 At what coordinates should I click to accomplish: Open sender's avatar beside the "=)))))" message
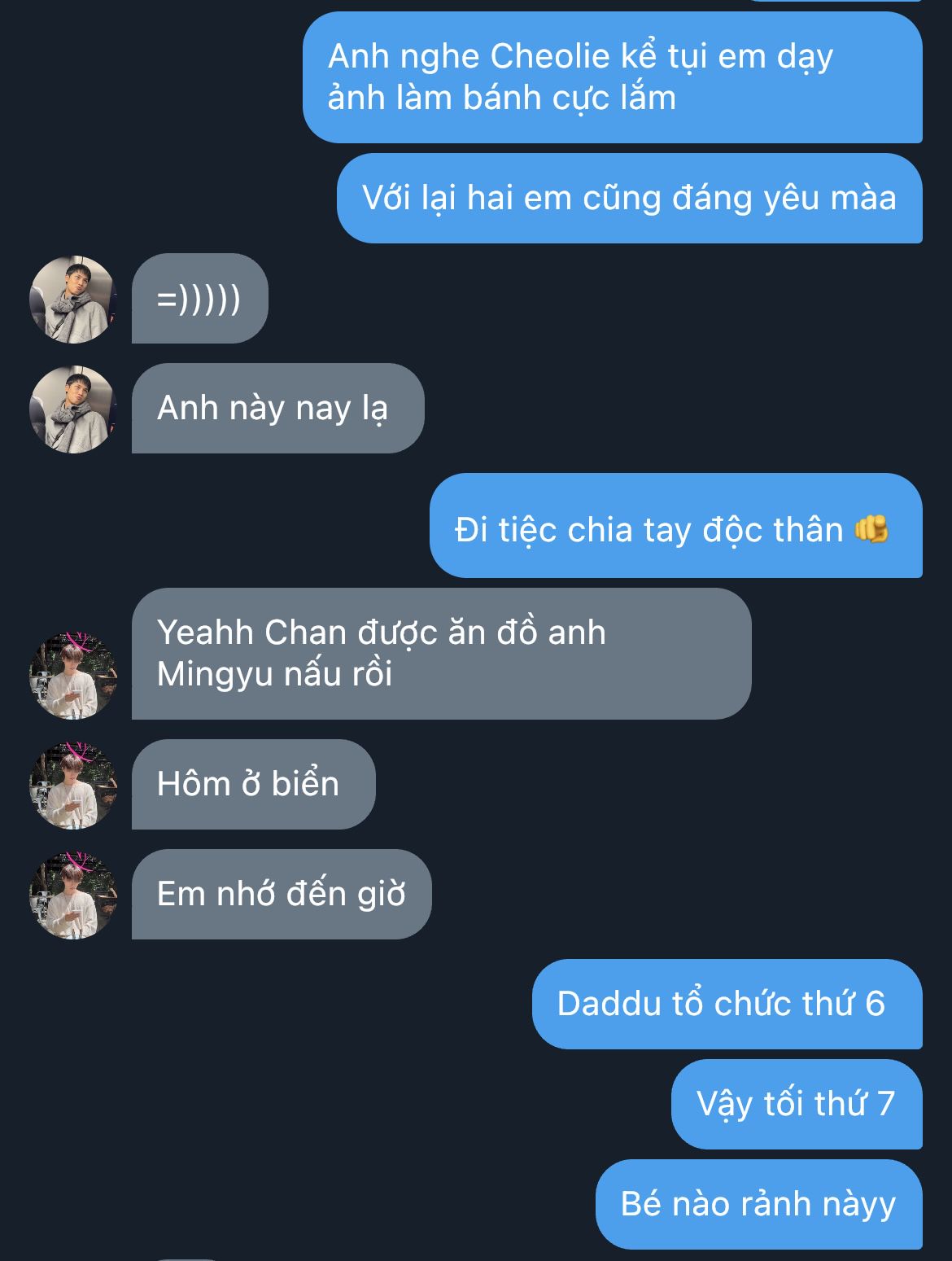[73, 300]
